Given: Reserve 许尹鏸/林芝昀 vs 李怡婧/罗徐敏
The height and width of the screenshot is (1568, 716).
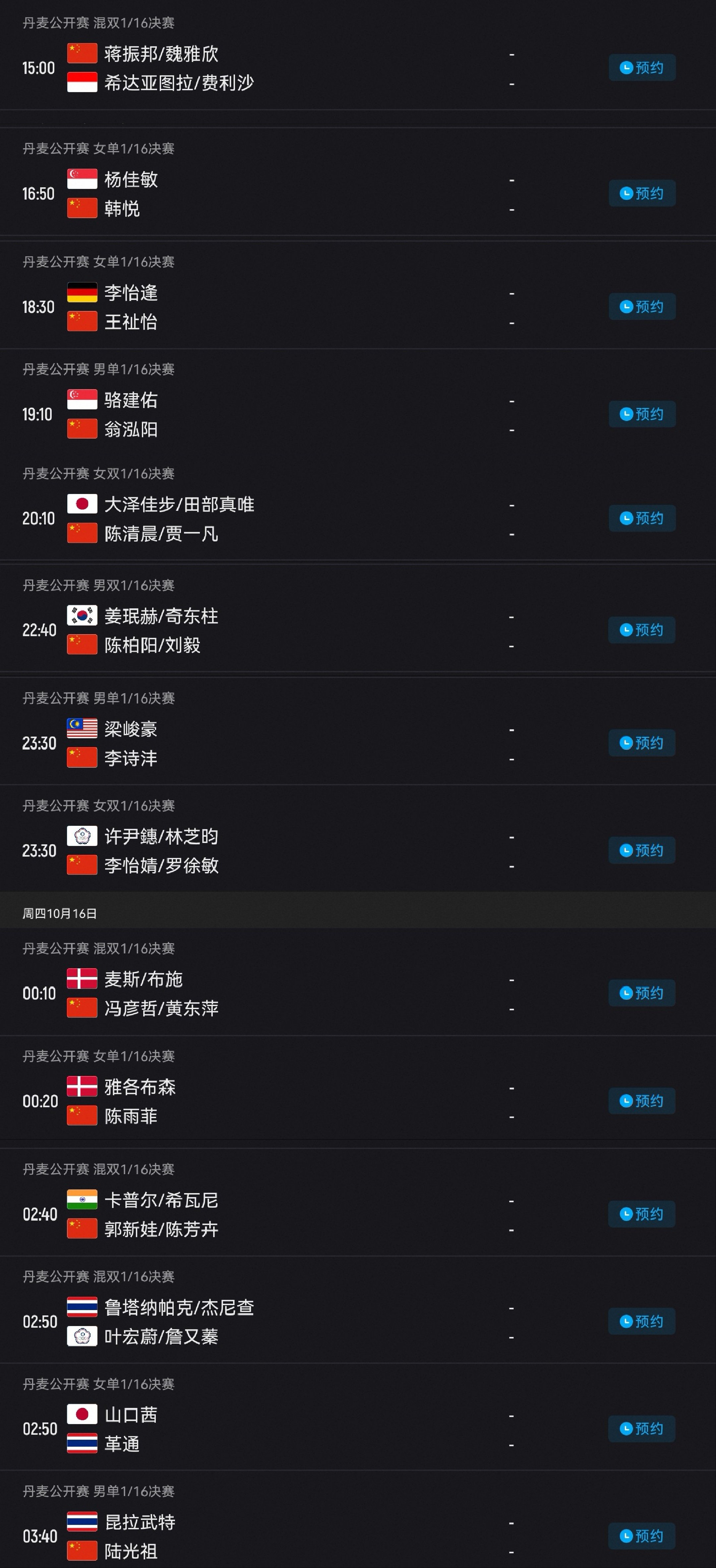Looking at the screenshot, I should pyautogui.click(x=642, y=850).
